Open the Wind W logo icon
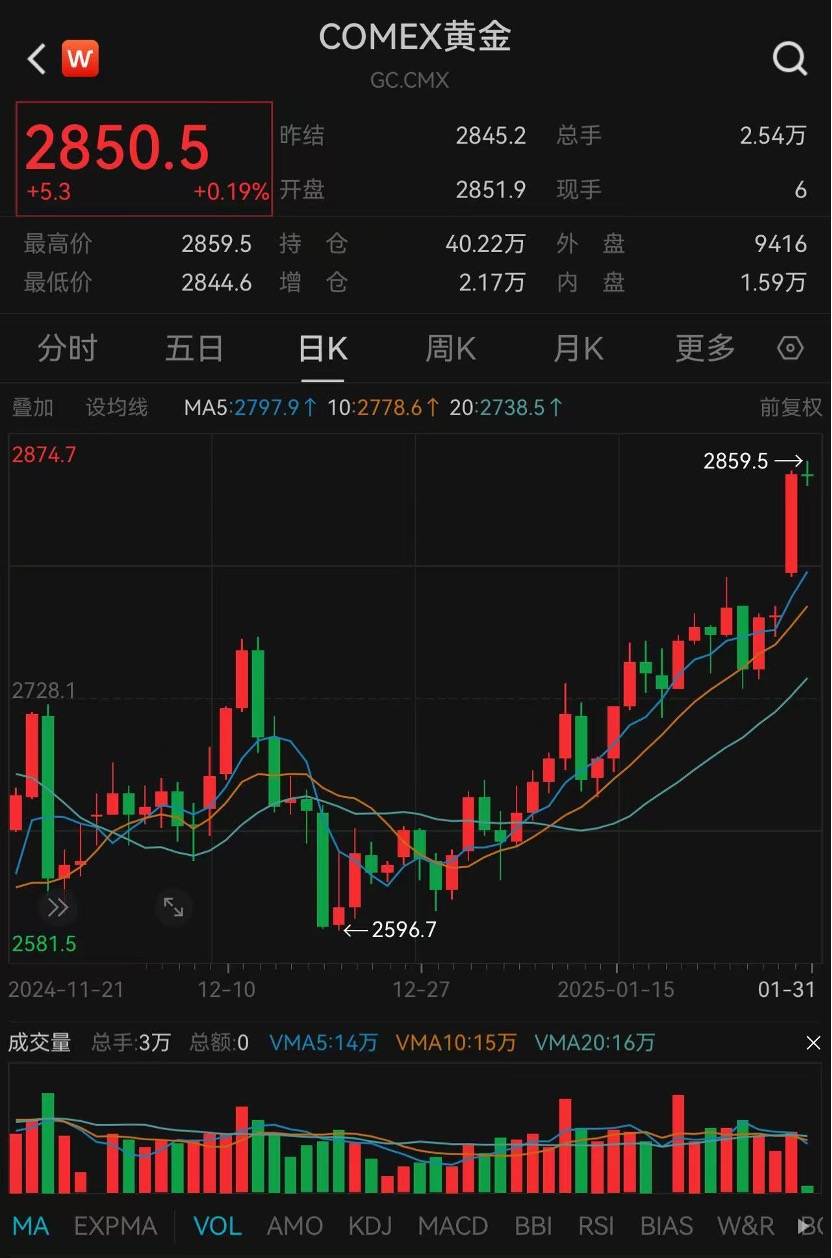This screenshot has width=832, height=1258. 81,59
